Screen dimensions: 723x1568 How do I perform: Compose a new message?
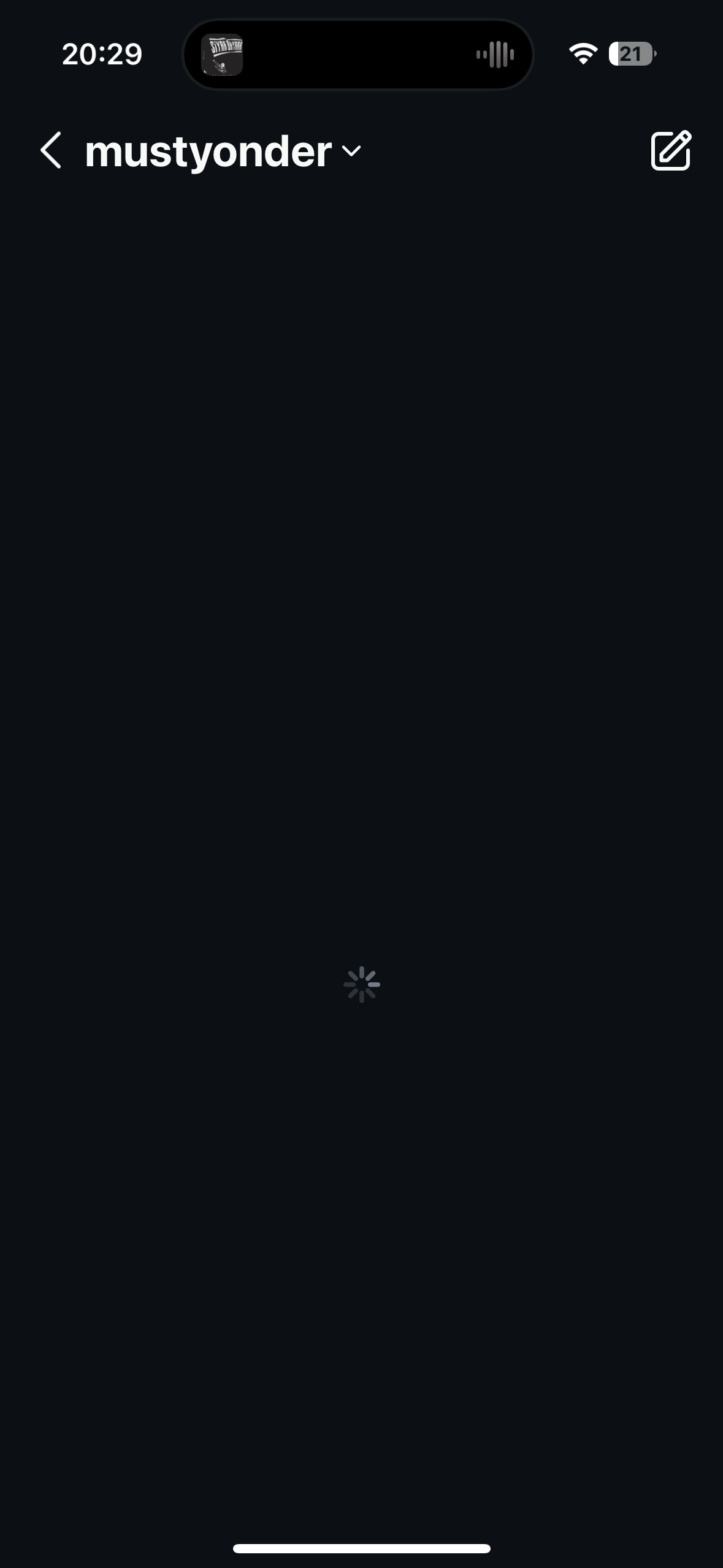tap(670, 150)
